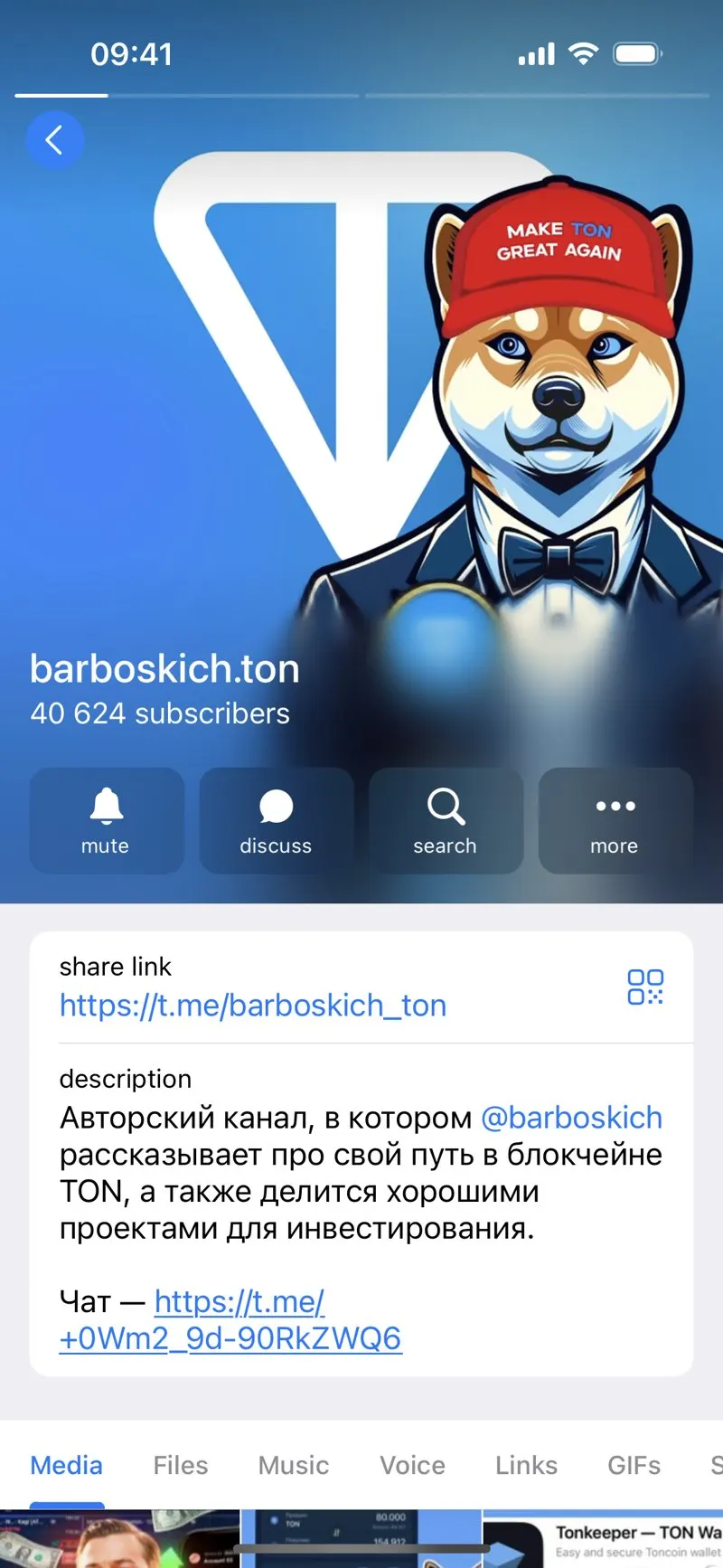Go back using the arrow button
The height and width of the screenshot is (1568, 723).
pyautogui.click(x=54, y=140)
